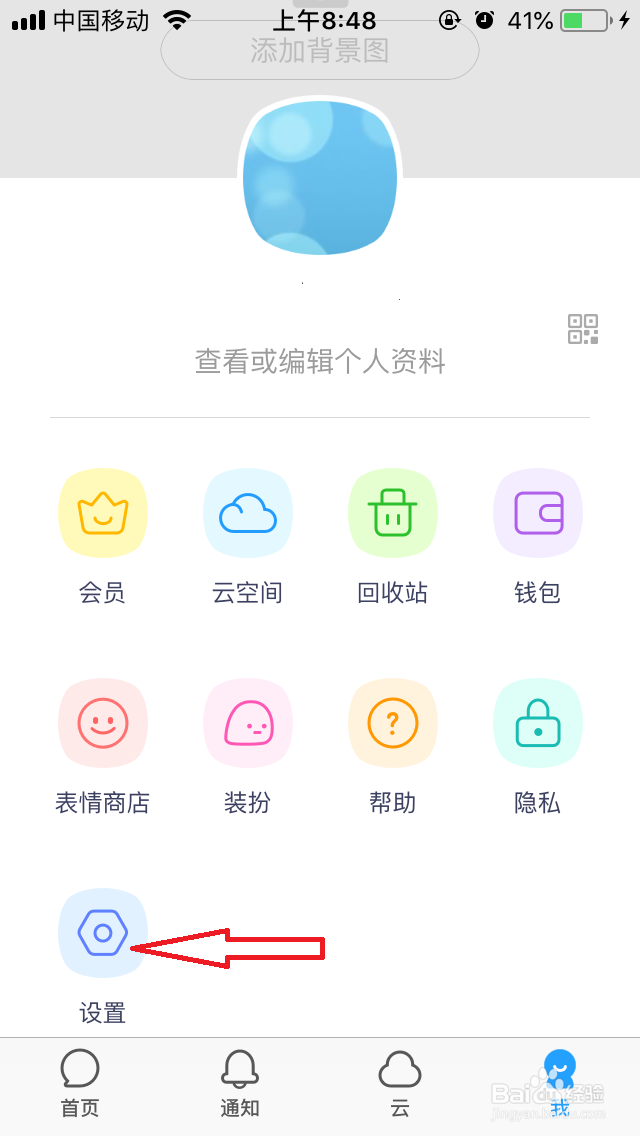Open 隐私 privacy options

(537, 748)
